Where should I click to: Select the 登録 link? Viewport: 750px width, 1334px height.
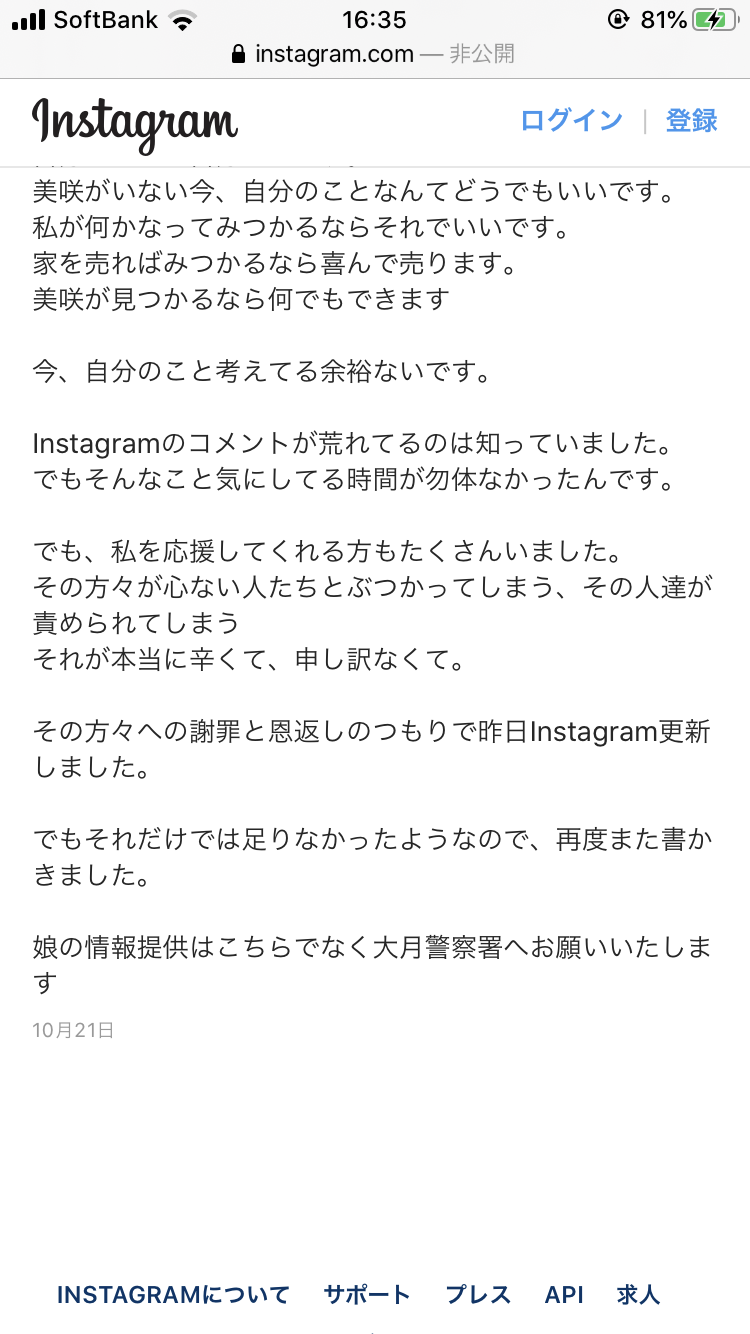click(692, 120)
